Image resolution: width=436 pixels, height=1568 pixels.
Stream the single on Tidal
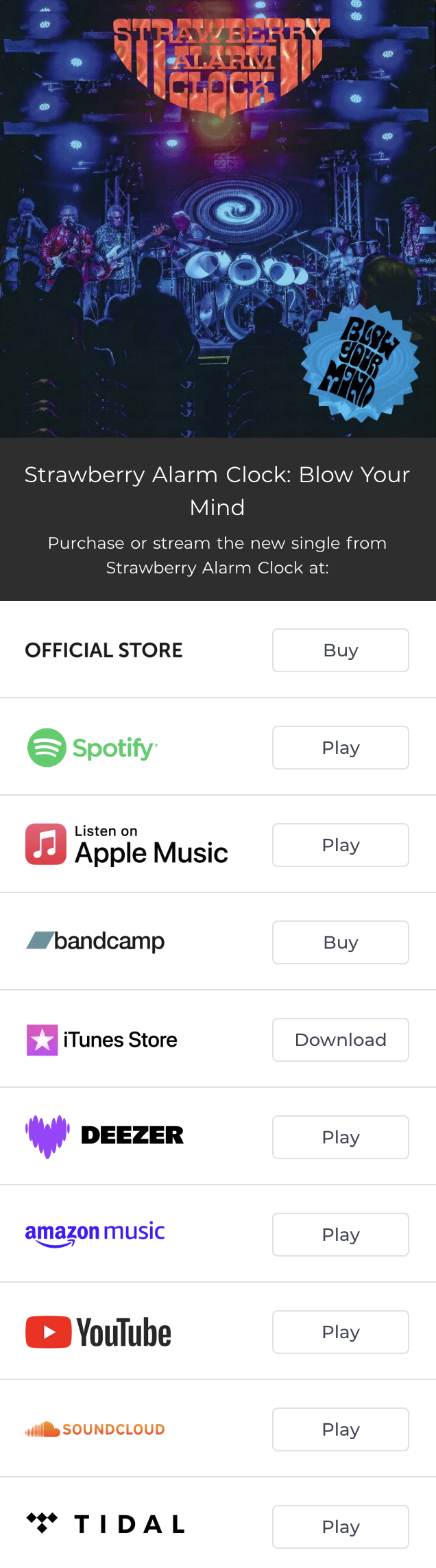341,1527
